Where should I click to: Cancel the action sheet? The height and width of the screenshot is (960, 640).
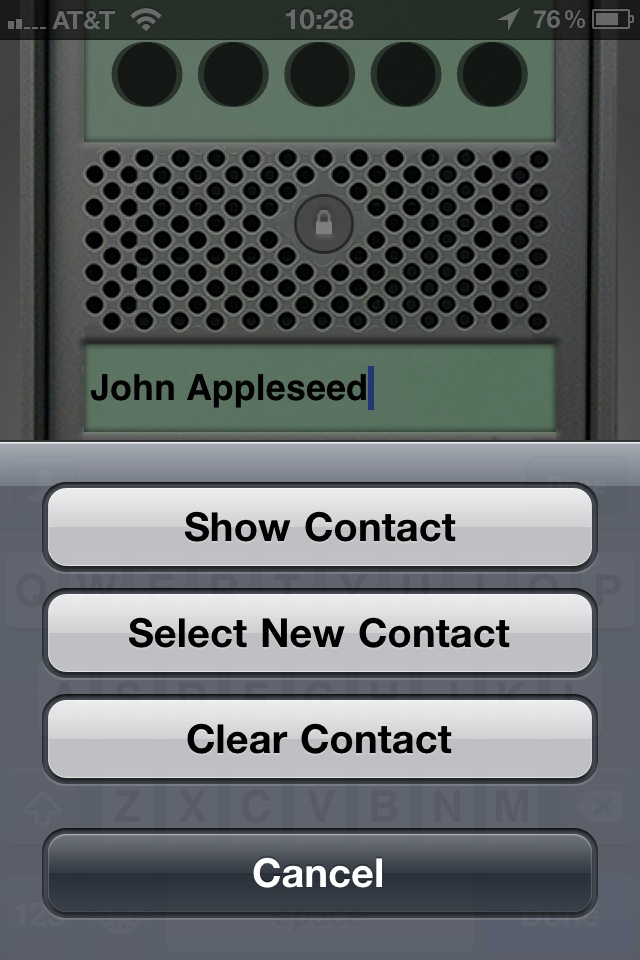[x=320, y=873]
